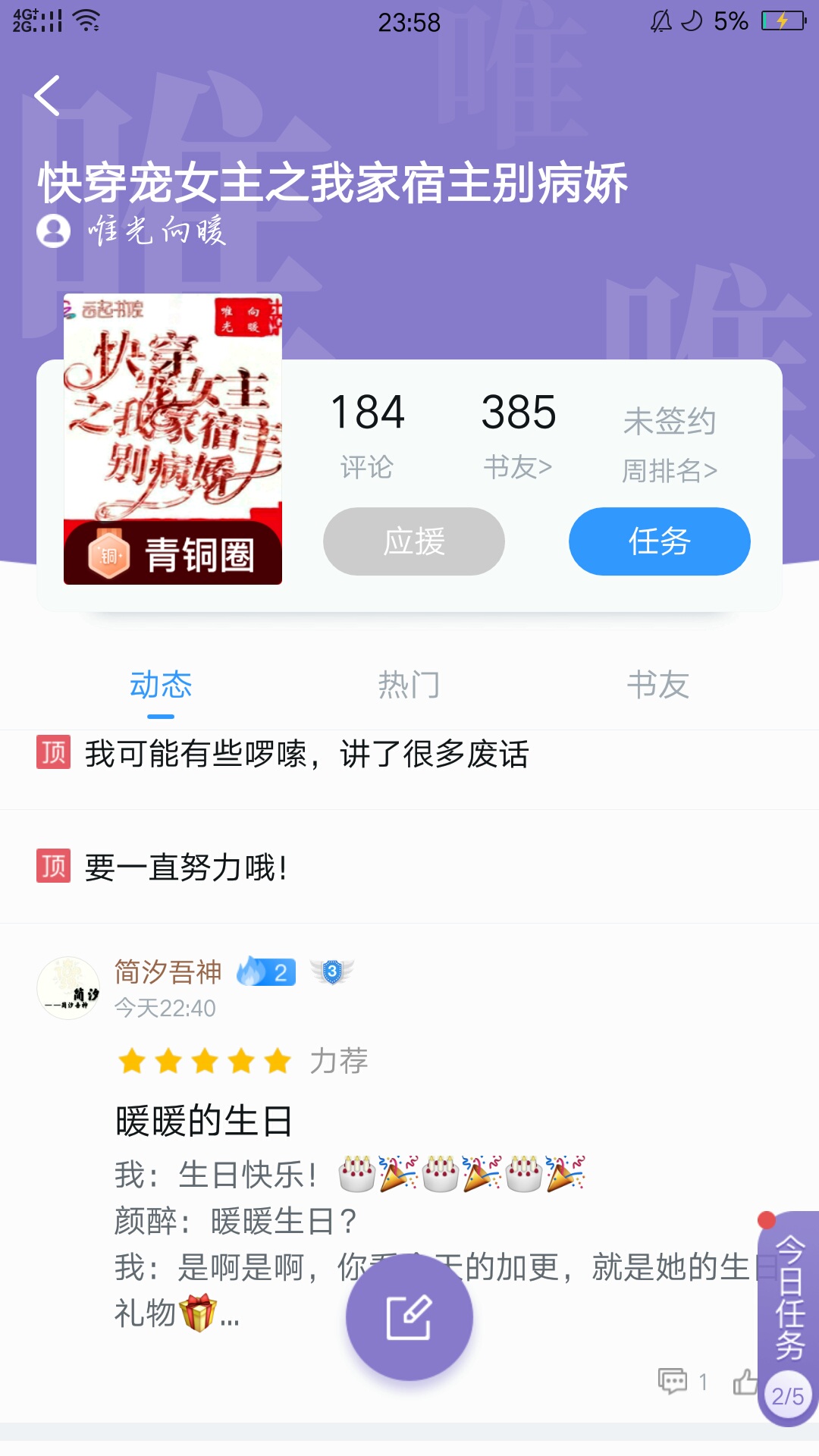Screen dimensions: 819x1456
Task: Compose a new post with the pencil button
Action: point(409,1317)
